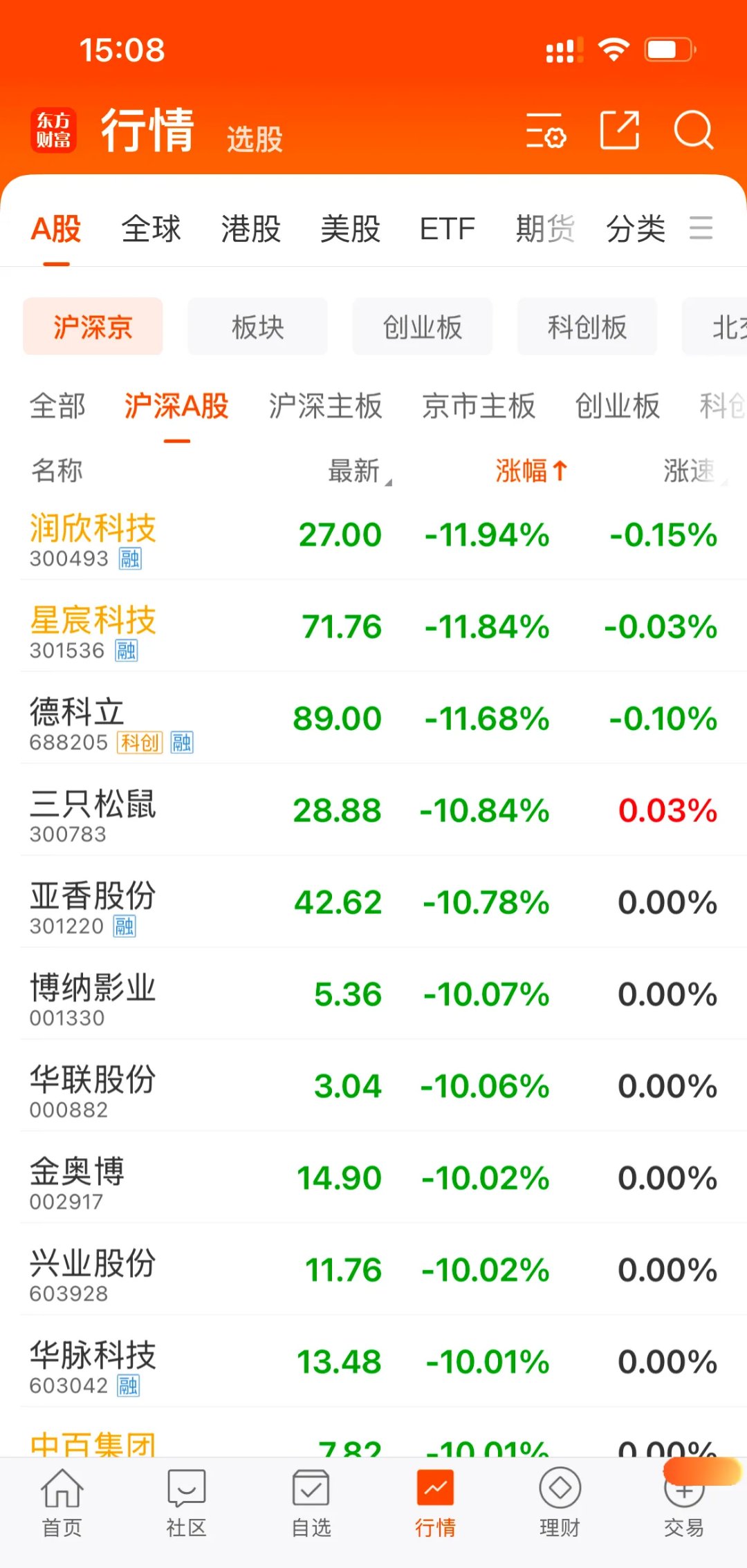Screen dimensions: 747x1568
Task: Toggle the 涨幅 sort order arrow
Action: [557, 469]
